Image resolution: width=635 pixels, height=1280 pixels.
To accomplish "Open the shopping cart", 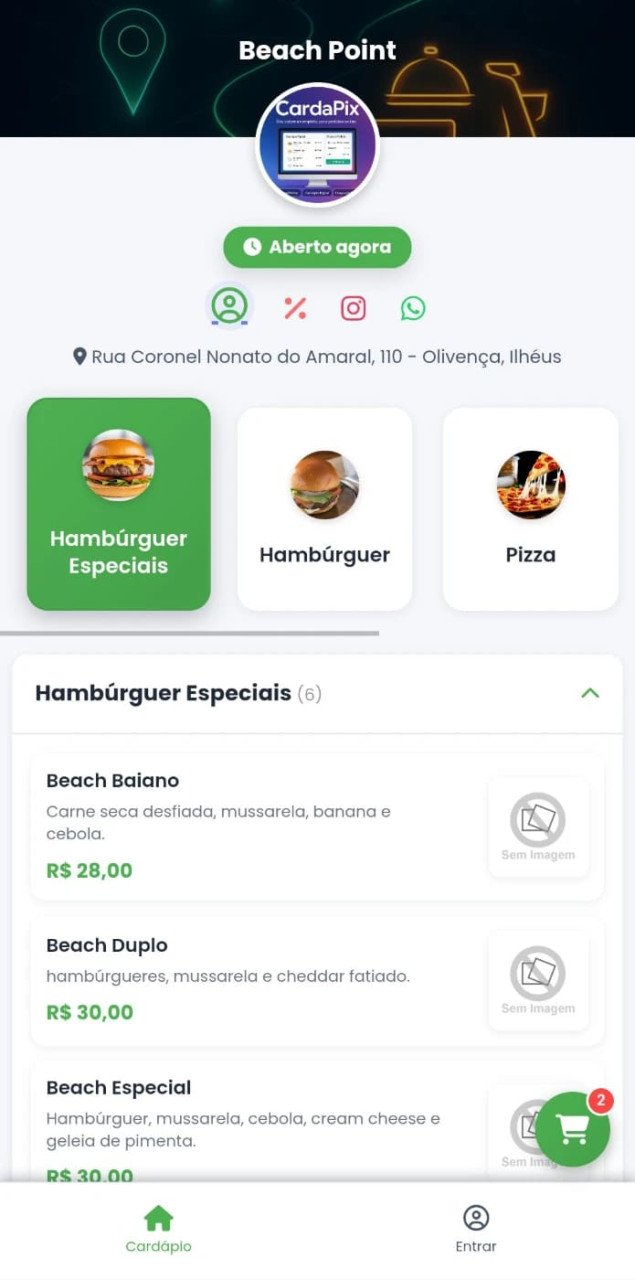I will click(573, 1129).
